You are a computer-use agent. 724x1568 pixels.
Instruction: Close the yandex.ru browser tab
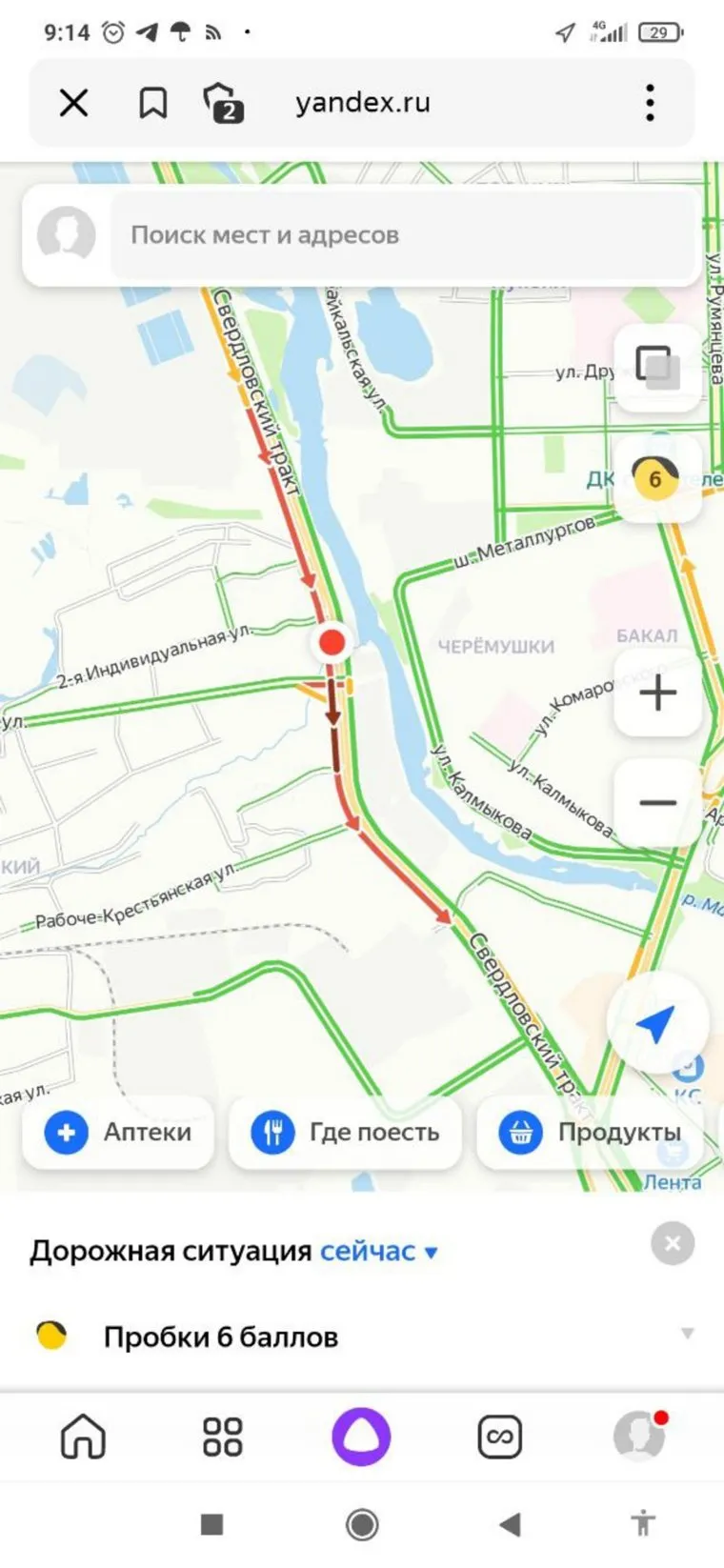pyautogui.click(x=73, y=103)
